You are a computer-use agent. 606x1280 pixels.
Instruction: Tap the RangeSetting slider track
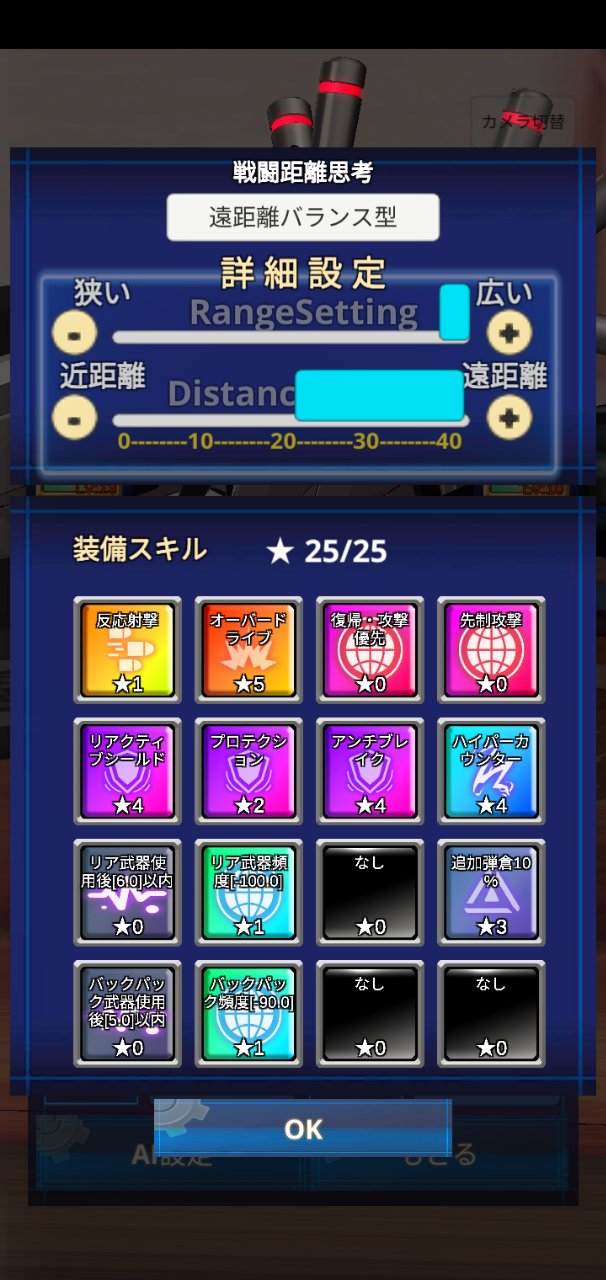click(291, 337)
